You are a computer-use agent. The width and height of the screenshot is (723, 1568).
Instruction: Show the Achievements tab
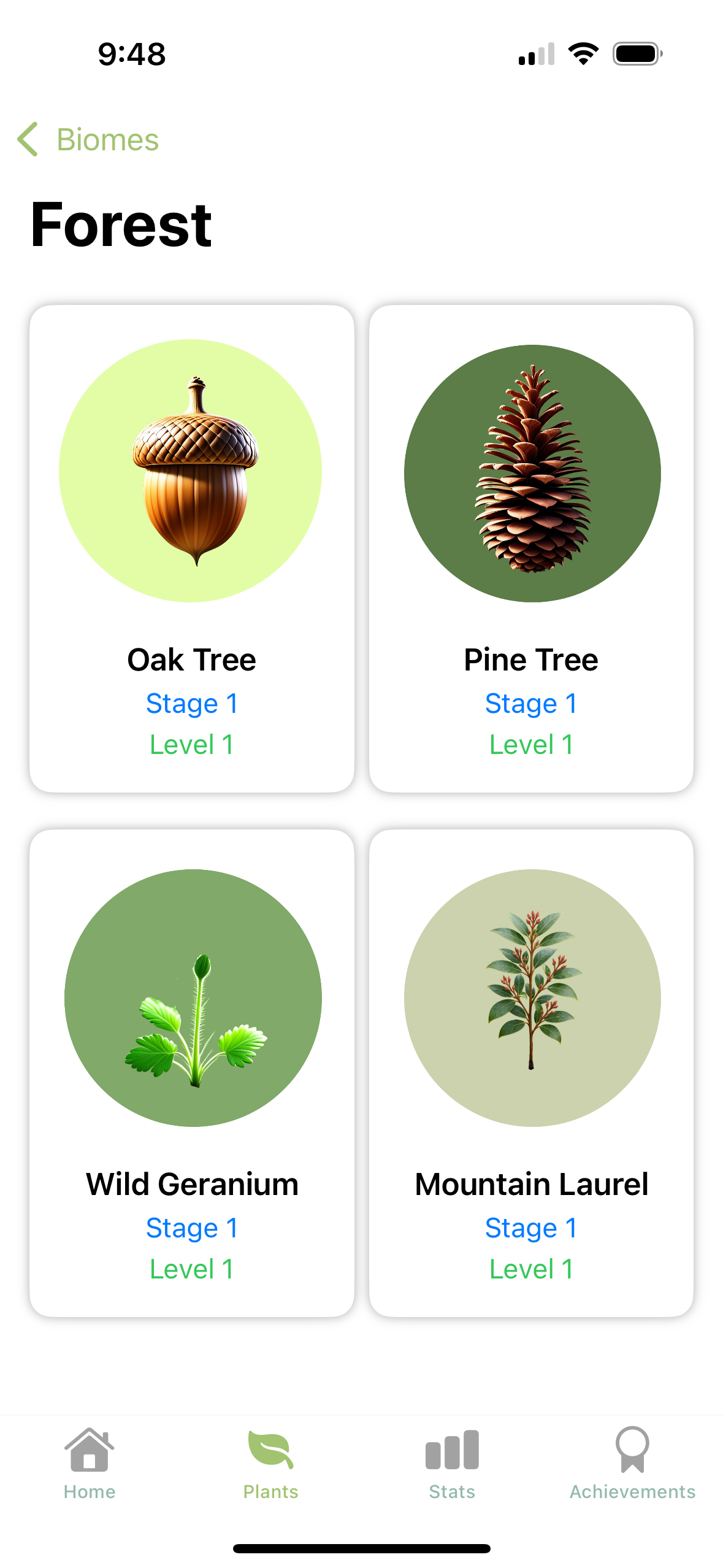(x=632, y=1464)
